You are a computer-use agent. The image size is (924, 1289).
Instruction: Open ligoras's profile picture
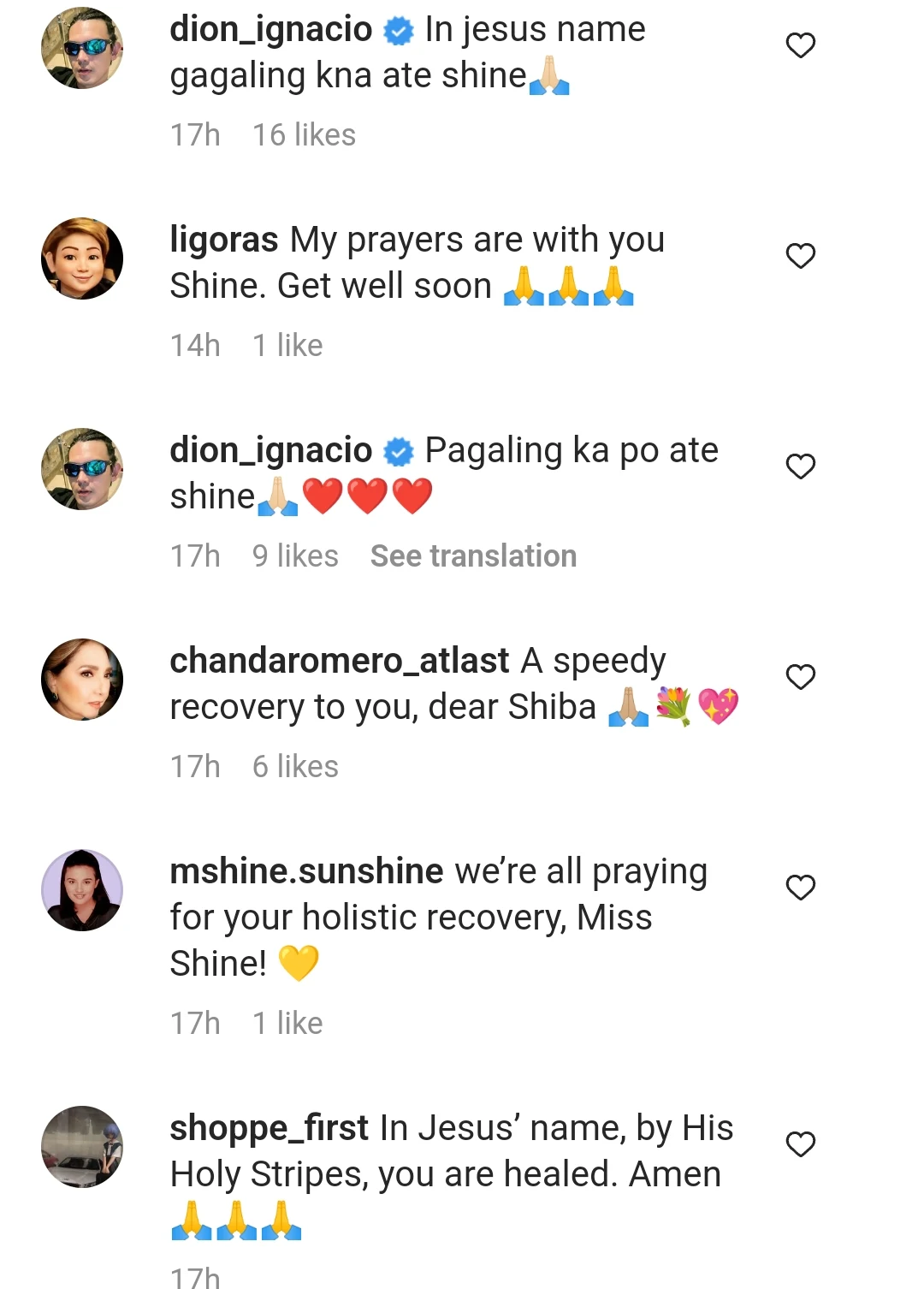pyautogui.click(x=82, y=258)
